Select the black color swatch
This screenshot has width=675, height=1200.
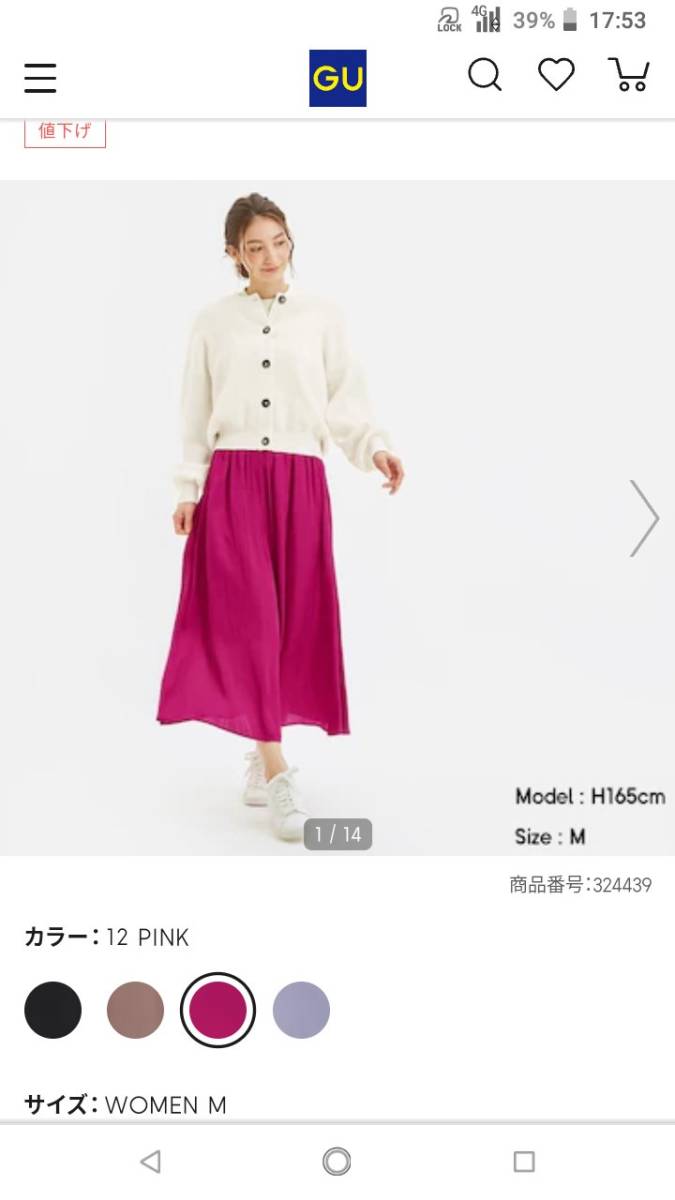(52, 1009)
